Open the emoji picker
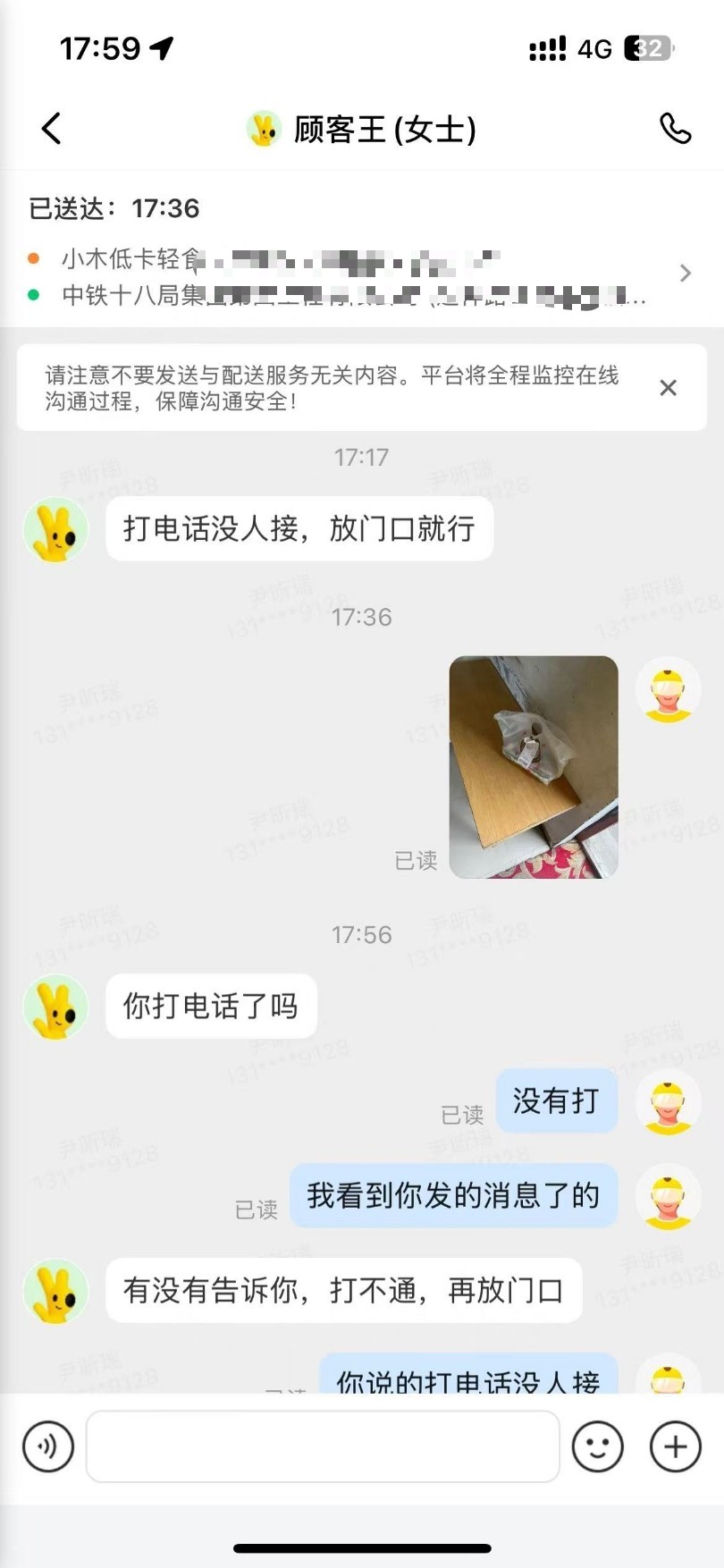This screenshot has width=724, height=1568. pyautogui.click(x=597, y=1446)
